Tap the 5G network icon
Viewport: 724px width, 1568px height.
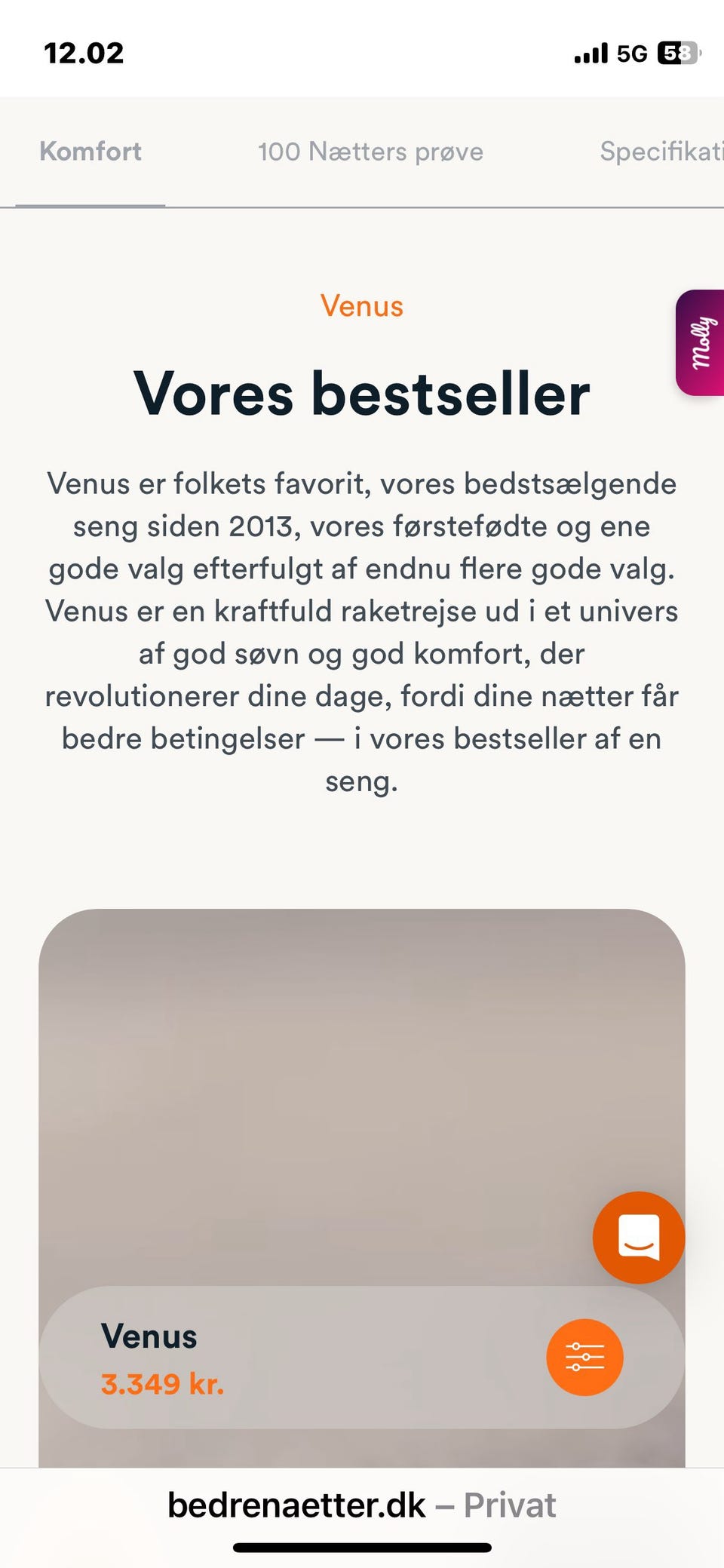[632, 51]
